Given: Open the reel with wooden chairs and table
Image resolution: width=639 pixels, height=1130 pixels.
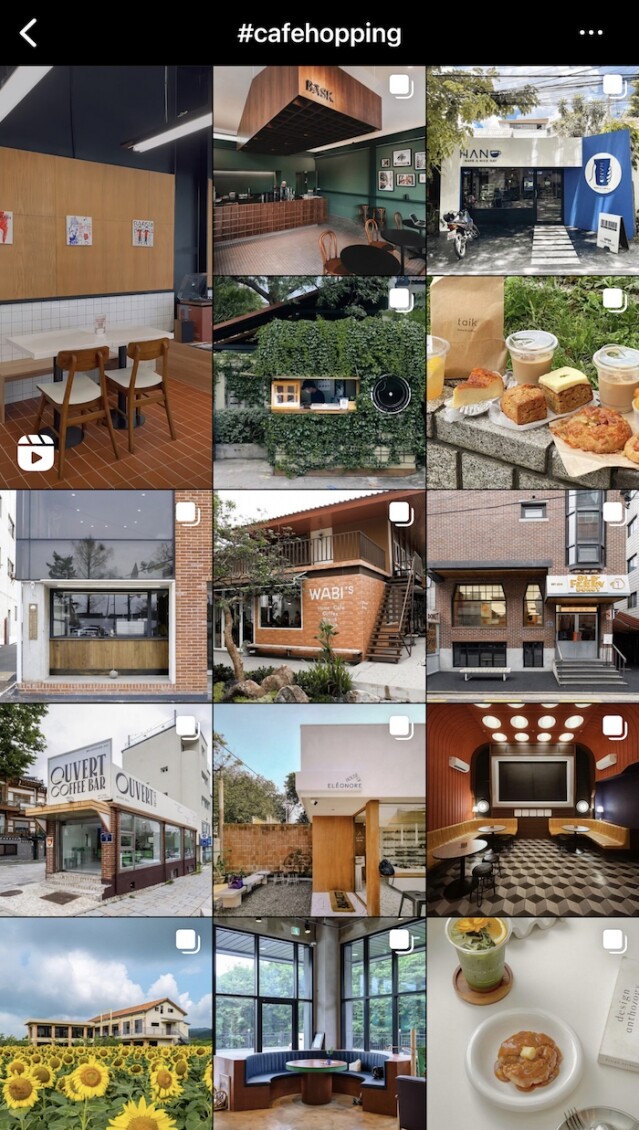Looking at the screenshot, I should [x=105, y=276].
